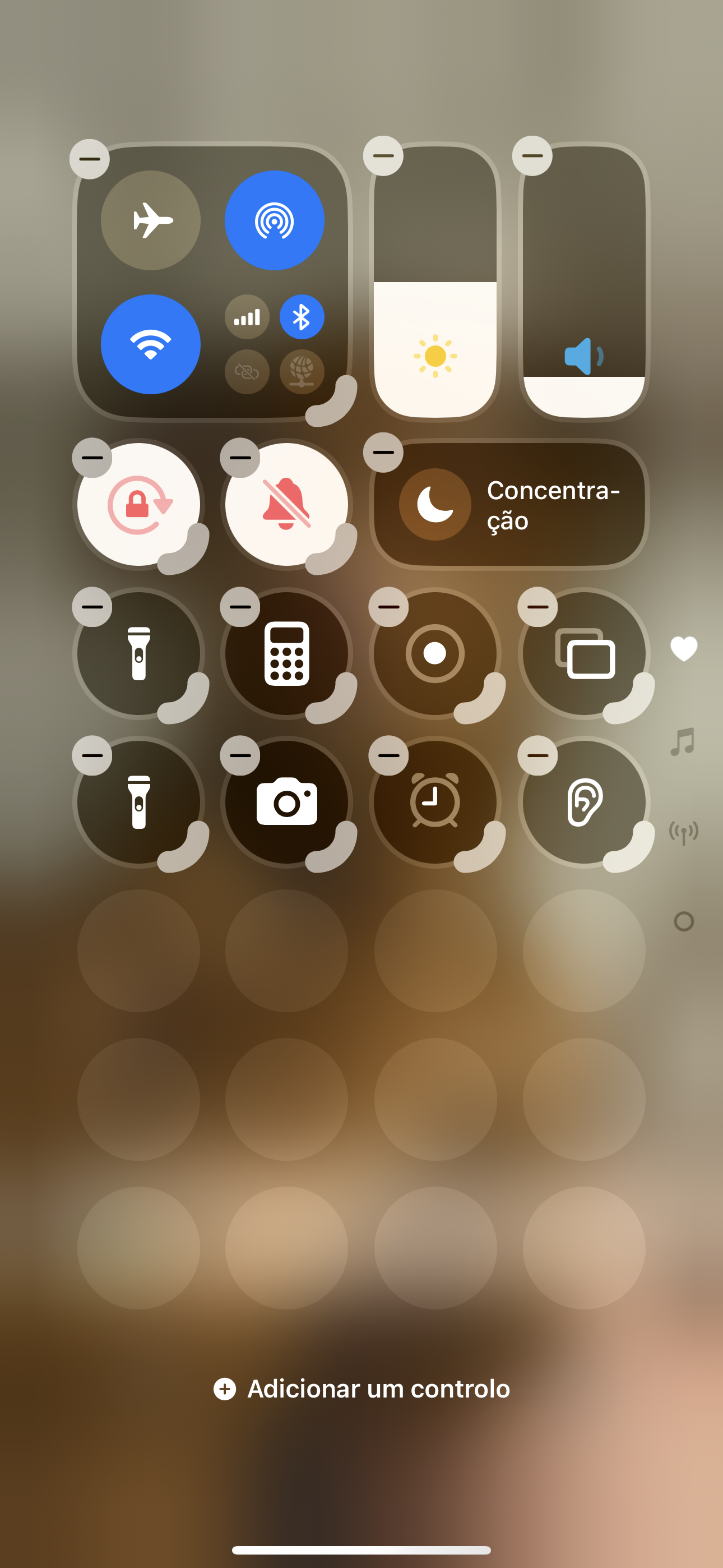Remove the silent mode bell control

[240, 458]
